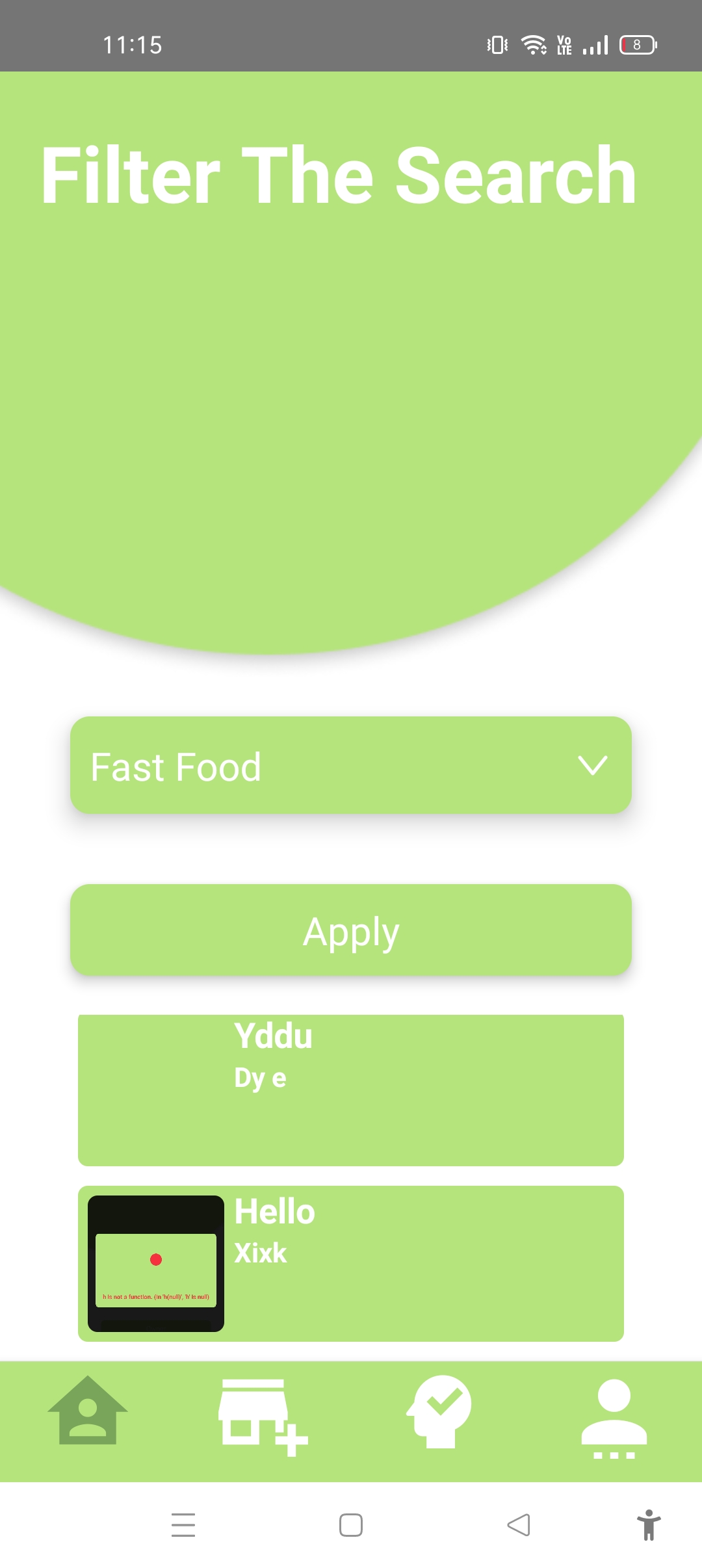This screenshot has width=702, height=1568.
Task: Open the Hello result card
Action: click(351, 1263)
